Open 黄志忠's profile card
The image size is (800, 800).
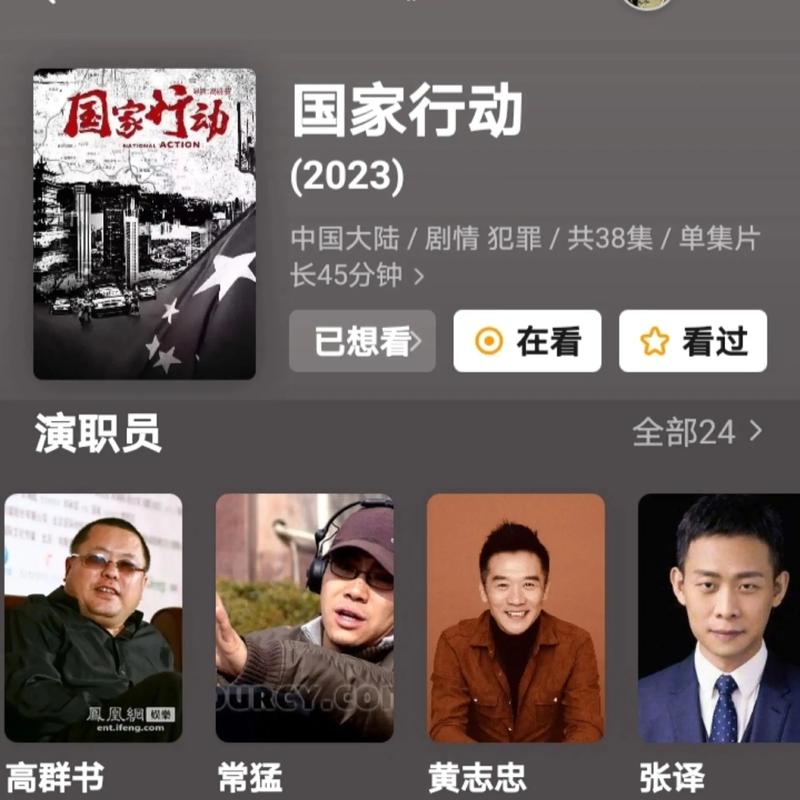[x=516, y=618]
